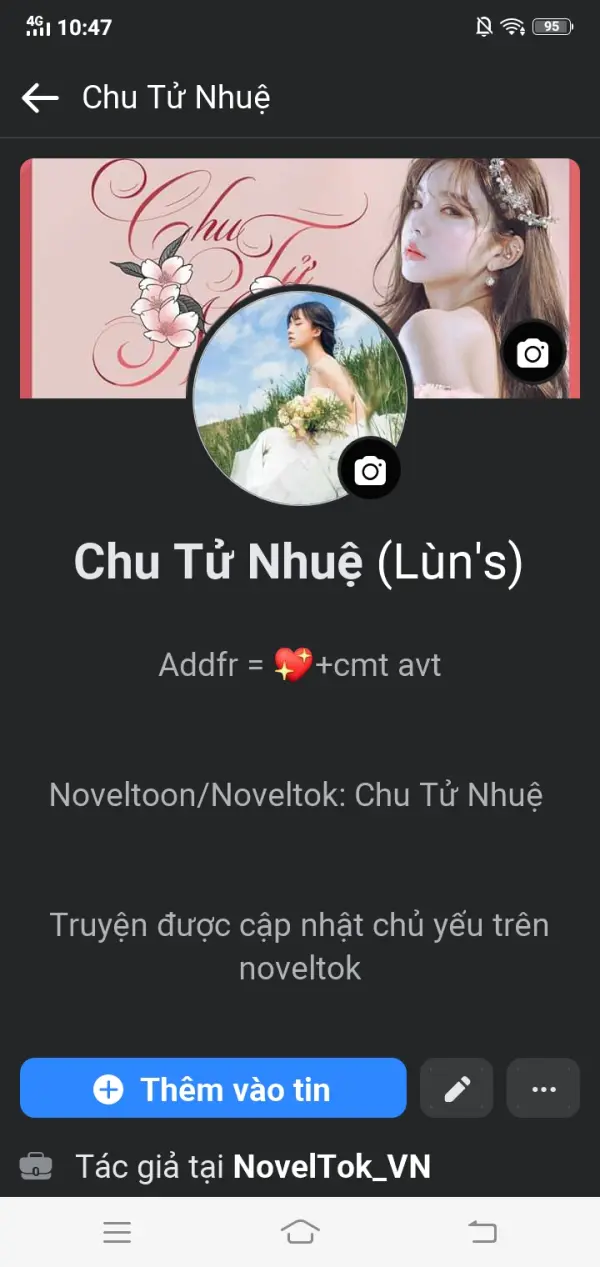This screenshot has width=600, height=1267.
Task: Go back using the top arrow
Action: 40,97
